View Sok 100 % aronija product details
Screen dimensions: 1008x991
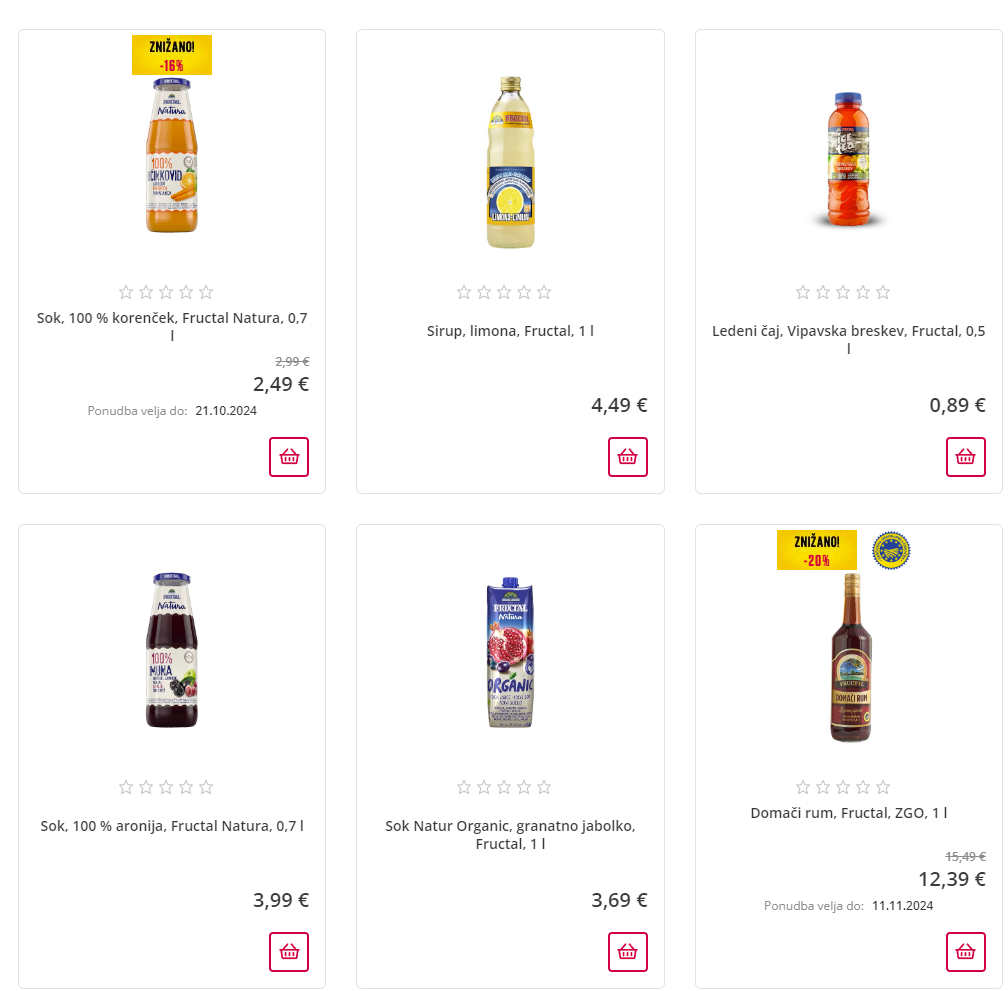172,826
